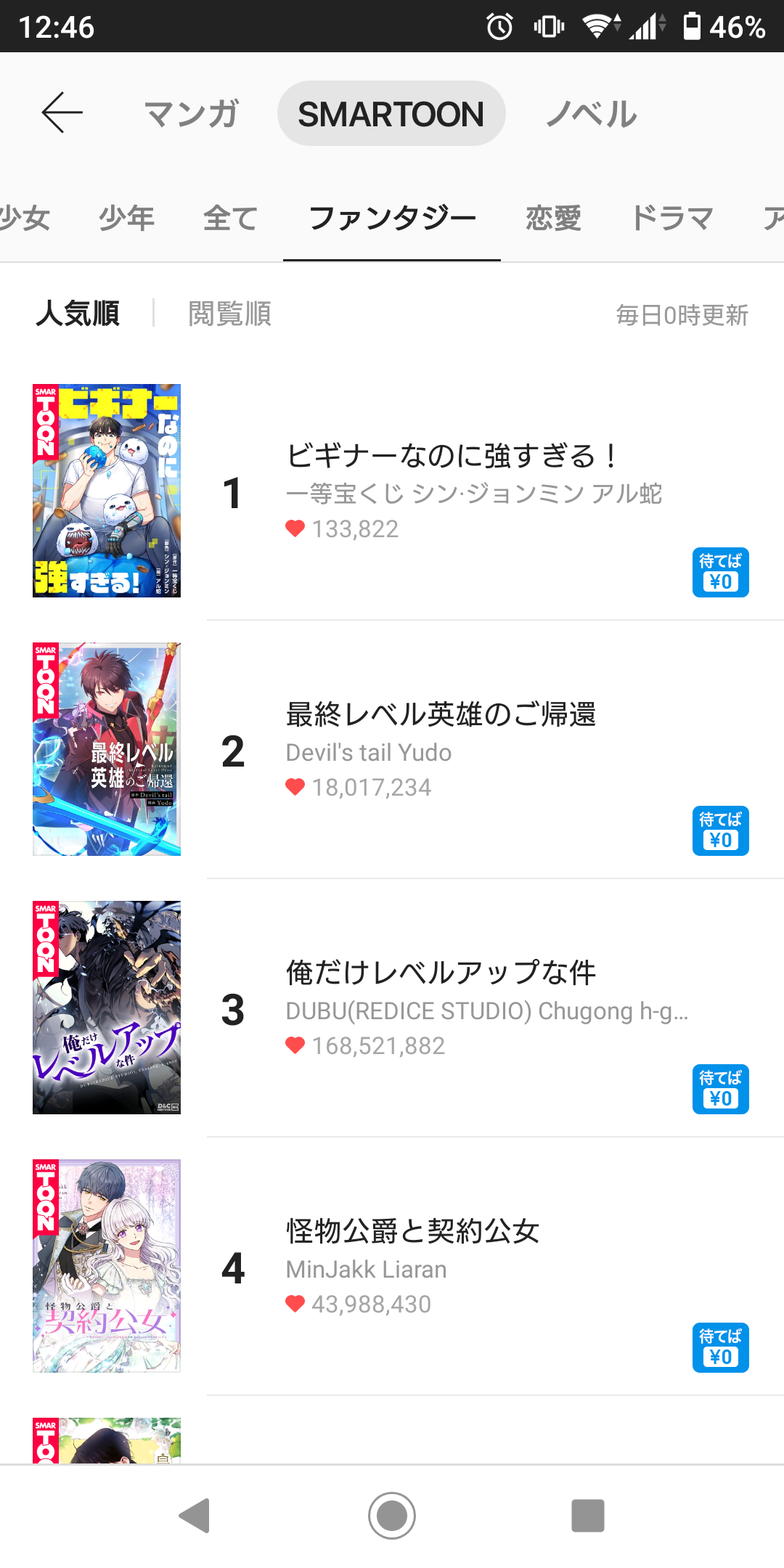
Task: Select the SMARTOON tab
Action: pos(391,114)
